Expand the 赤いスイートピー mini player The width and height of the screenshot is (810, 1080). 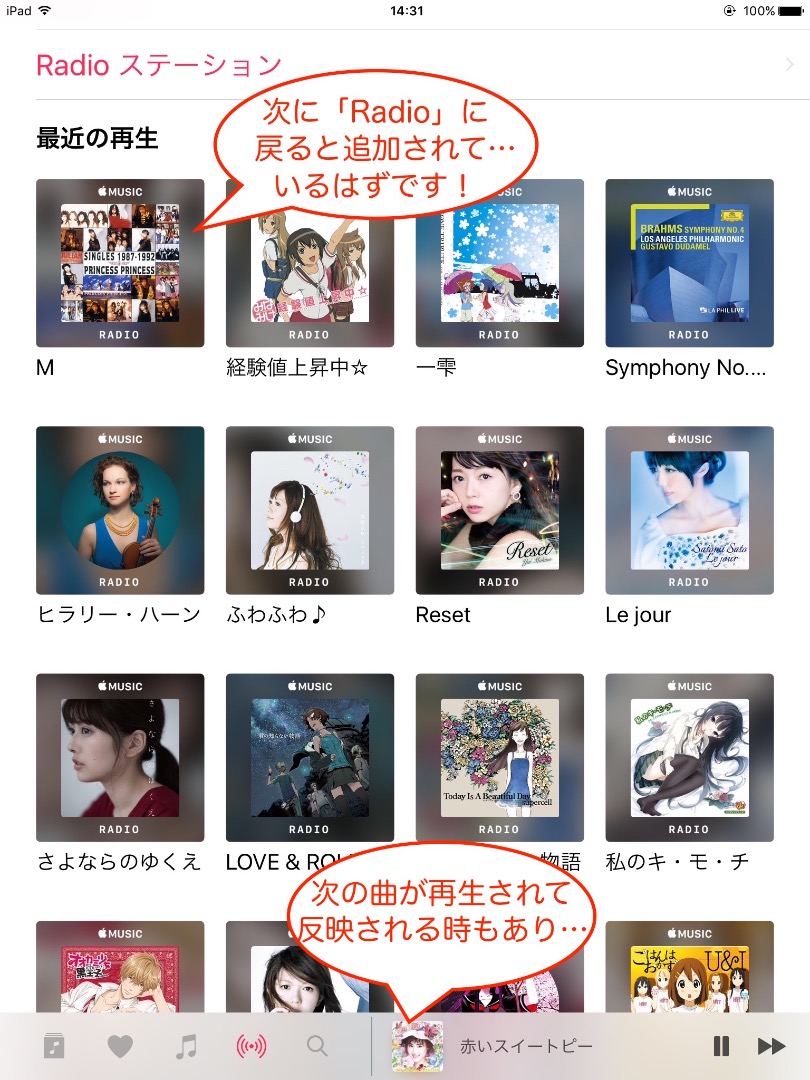click(x=526, y=1047)
